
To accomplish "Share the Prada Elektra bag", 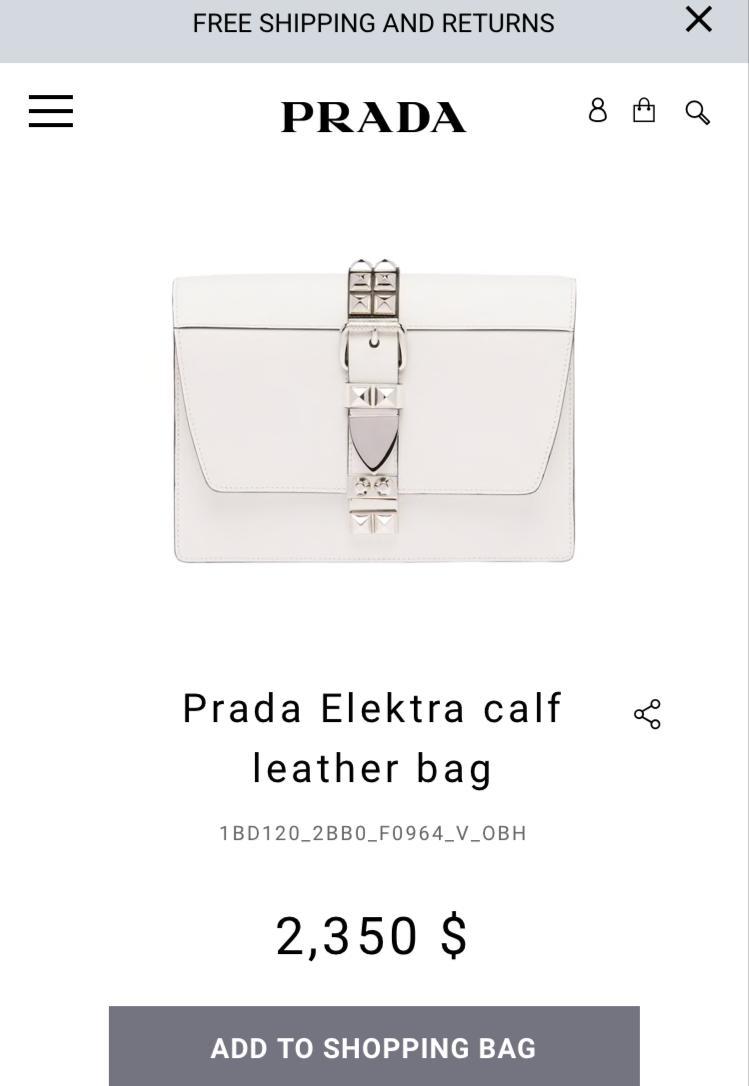I will pos(647,714).
